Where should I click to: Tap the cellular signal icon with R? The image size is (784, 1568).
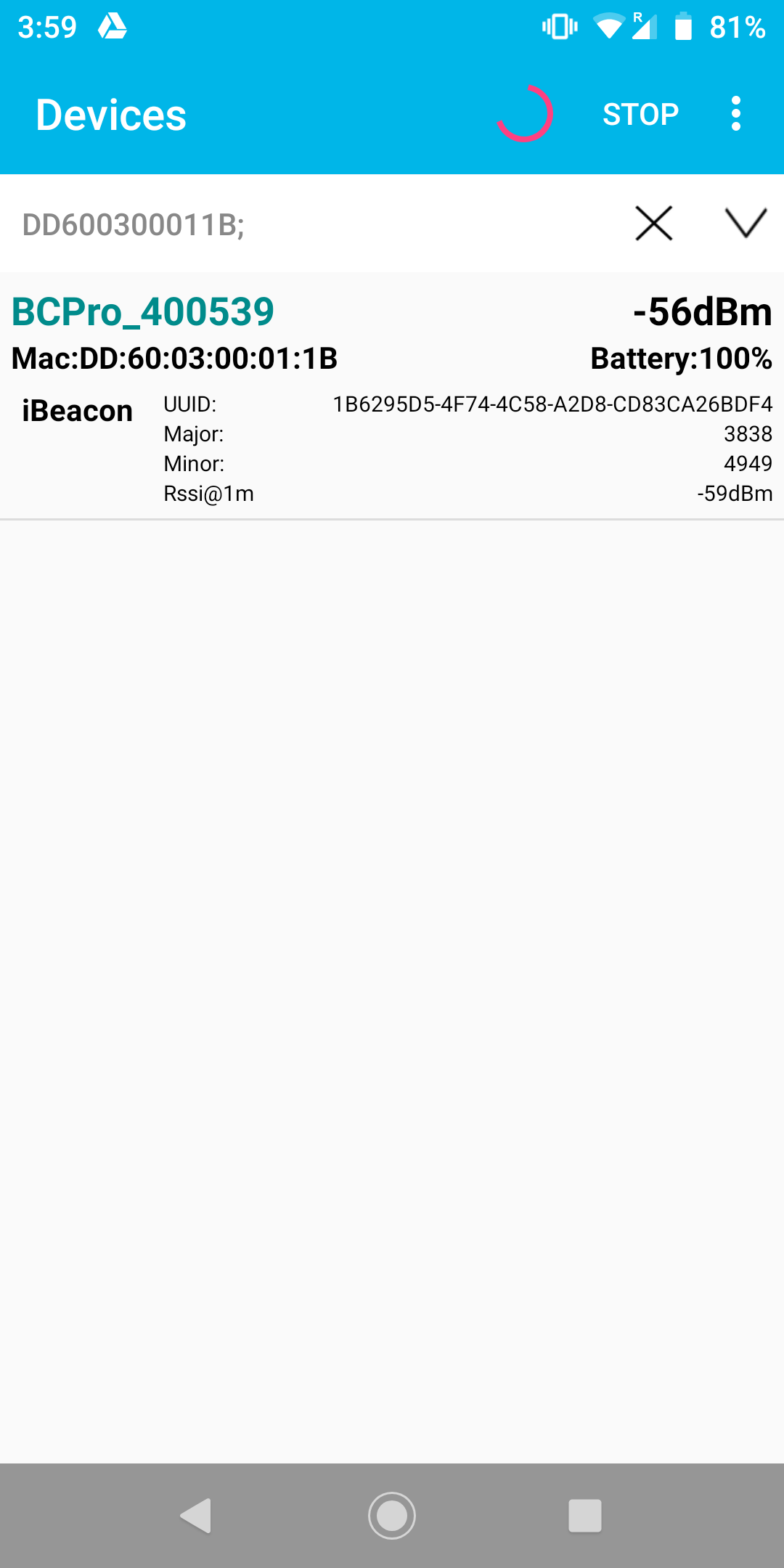(x=643, y=28)
